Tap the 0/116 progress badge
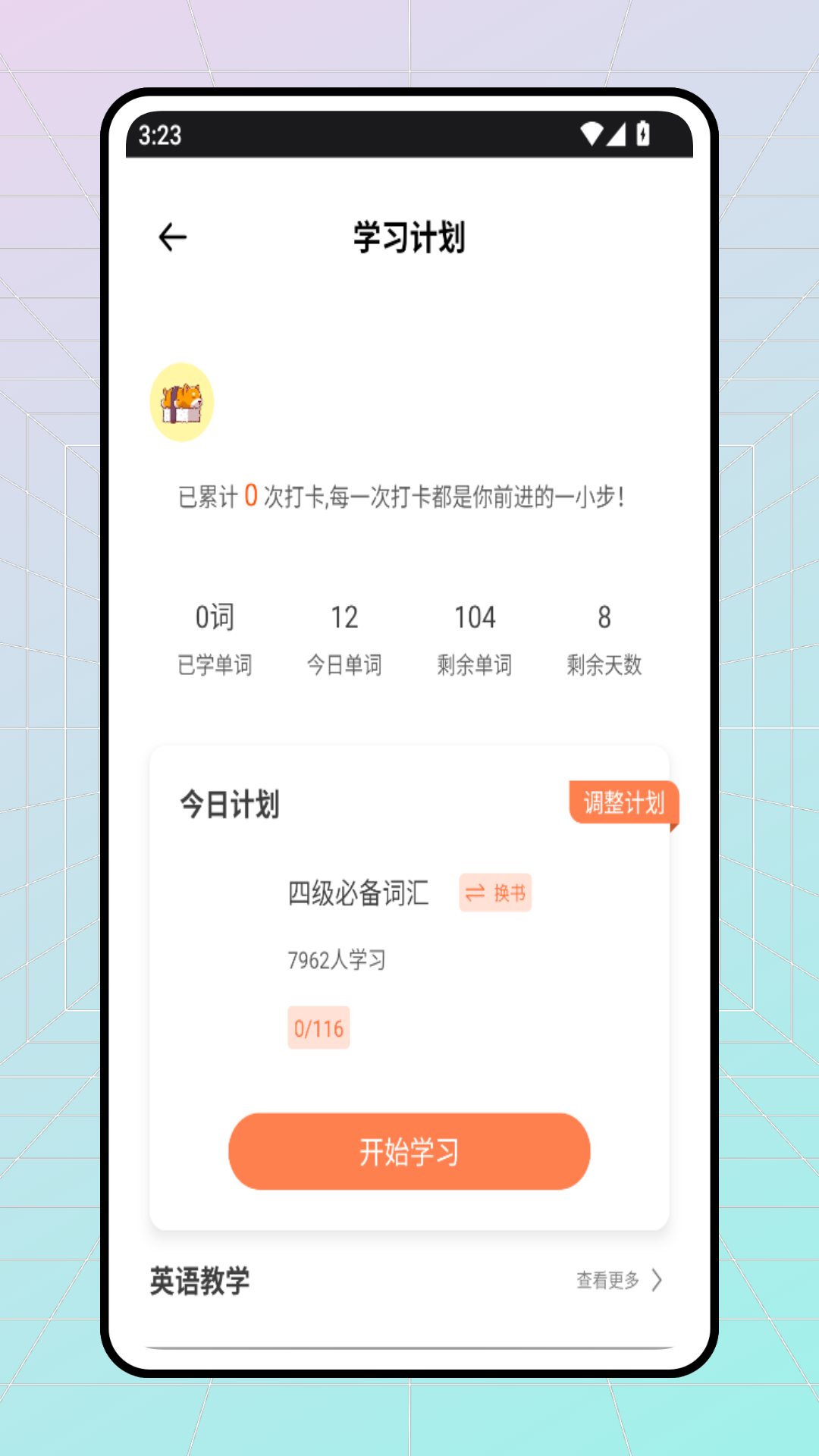Image resolution: width=819 pixels, height=1456 pixels. click(318, 1028)
